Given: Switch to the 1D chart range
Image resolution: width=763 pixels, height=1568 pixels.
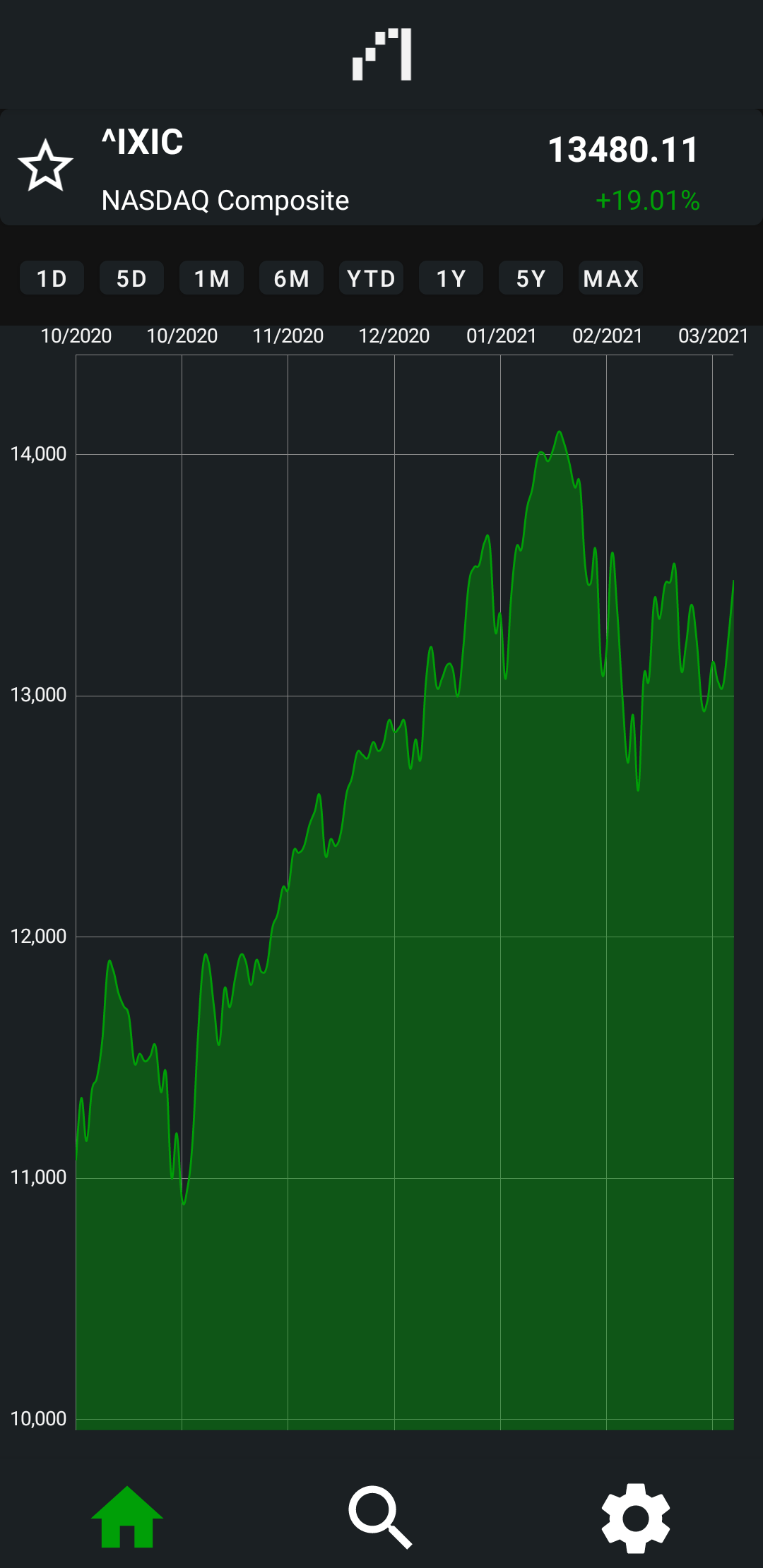Looking at the screenshot, I should tap(51, 278).
